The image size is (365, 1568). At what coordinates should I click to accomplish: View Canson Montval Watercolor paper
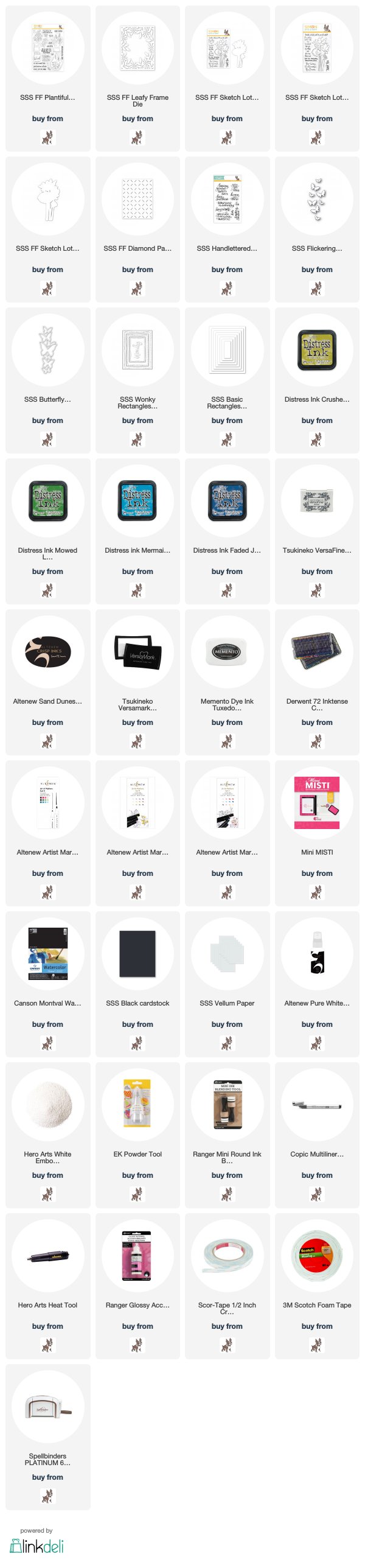47,954
